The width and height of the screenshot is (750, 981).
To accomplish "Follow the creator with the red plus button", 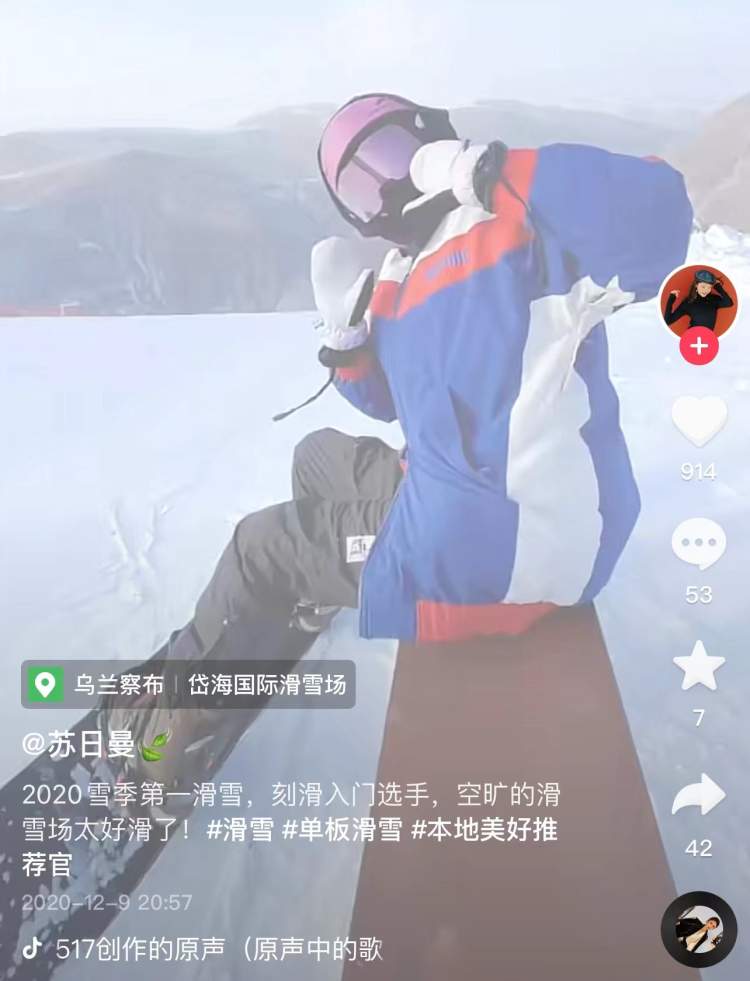I will click(699, 347).
